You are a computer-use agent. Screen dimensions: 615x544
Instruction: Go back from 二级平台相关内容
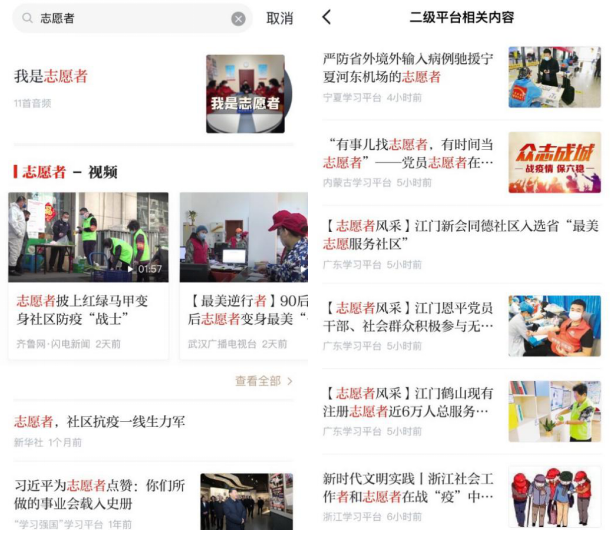(327, 18)
